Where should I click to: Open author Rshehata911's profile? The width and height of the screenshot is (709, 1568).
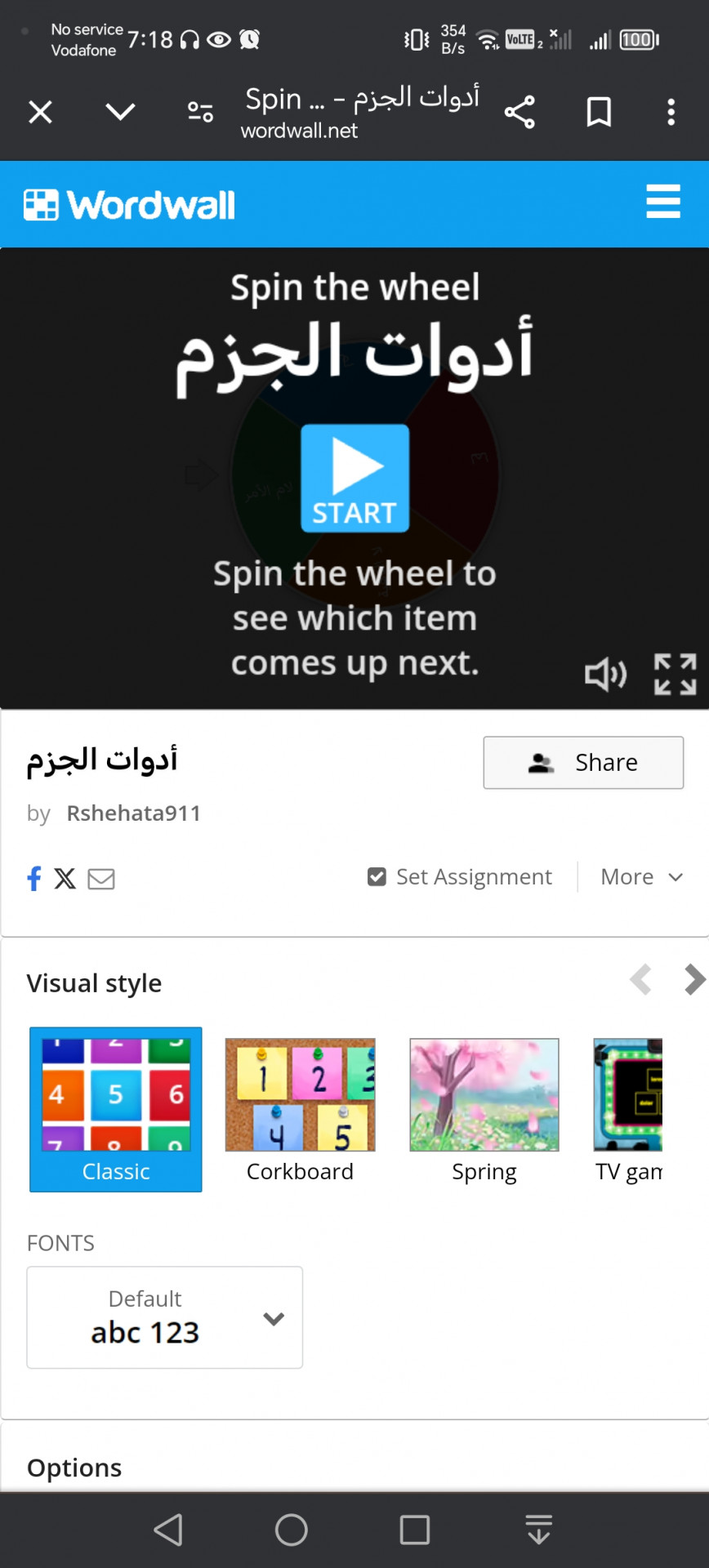coord(133,813)
